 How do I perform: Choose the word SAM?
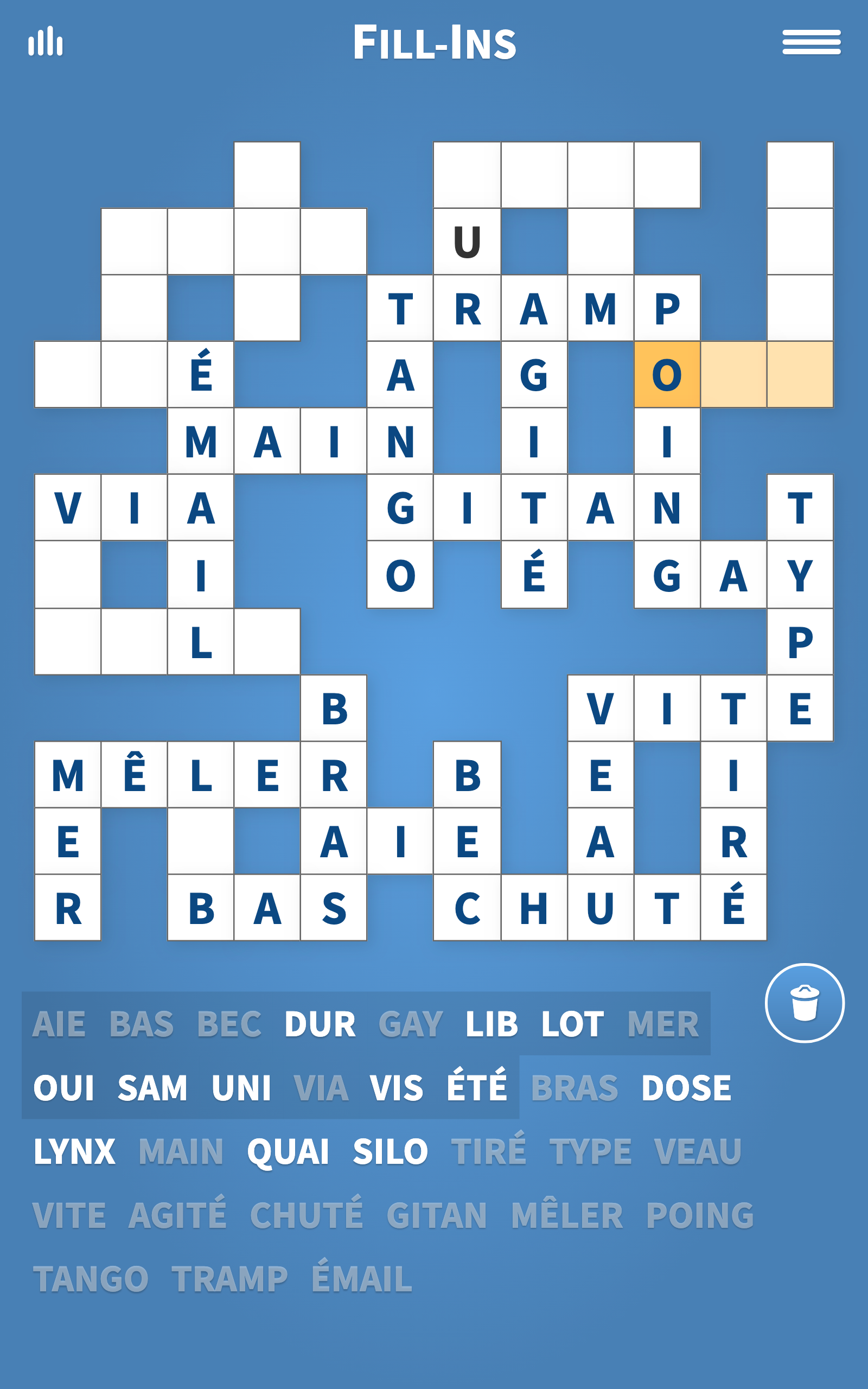pos(152,1088)
